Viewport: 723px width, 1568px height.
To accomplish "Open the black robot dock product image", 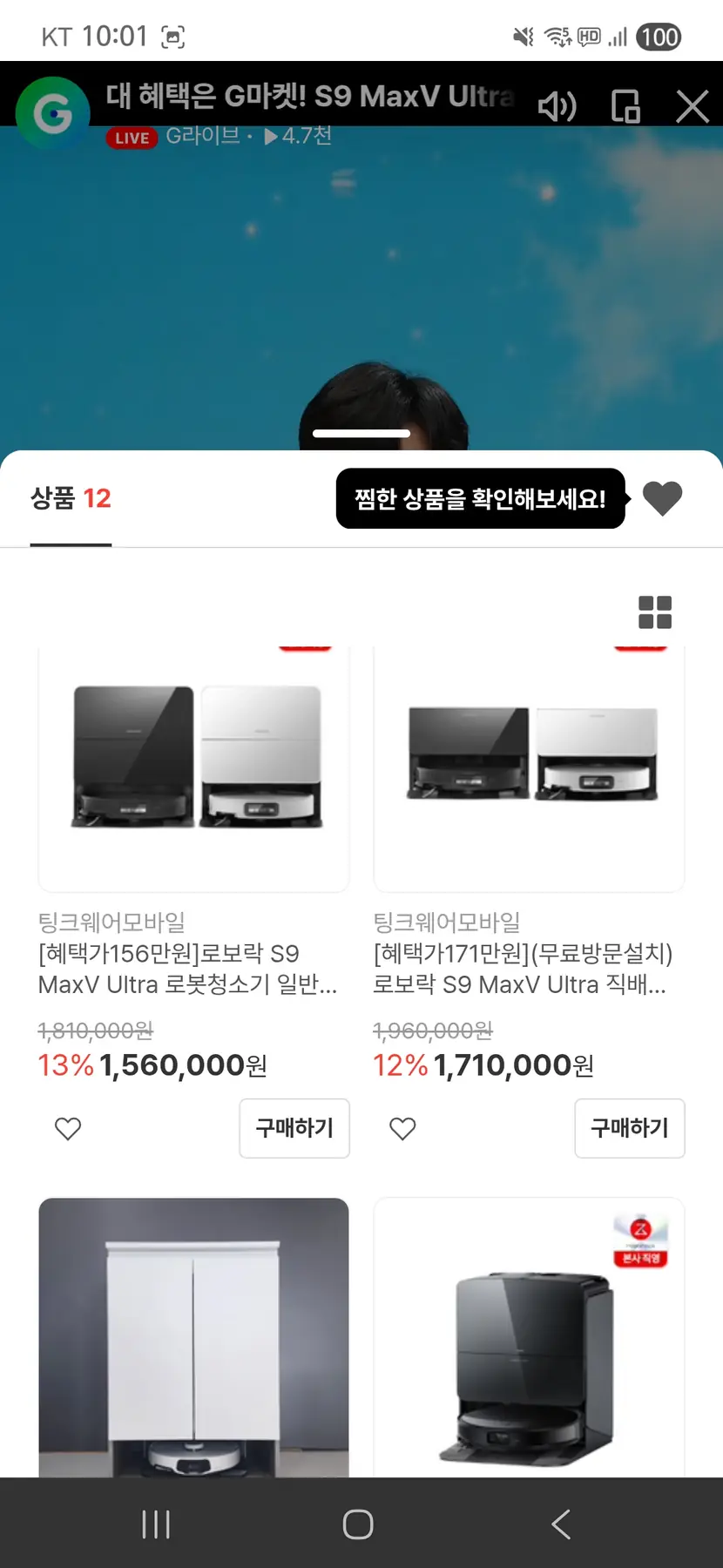I will (x=529, y=1337).
